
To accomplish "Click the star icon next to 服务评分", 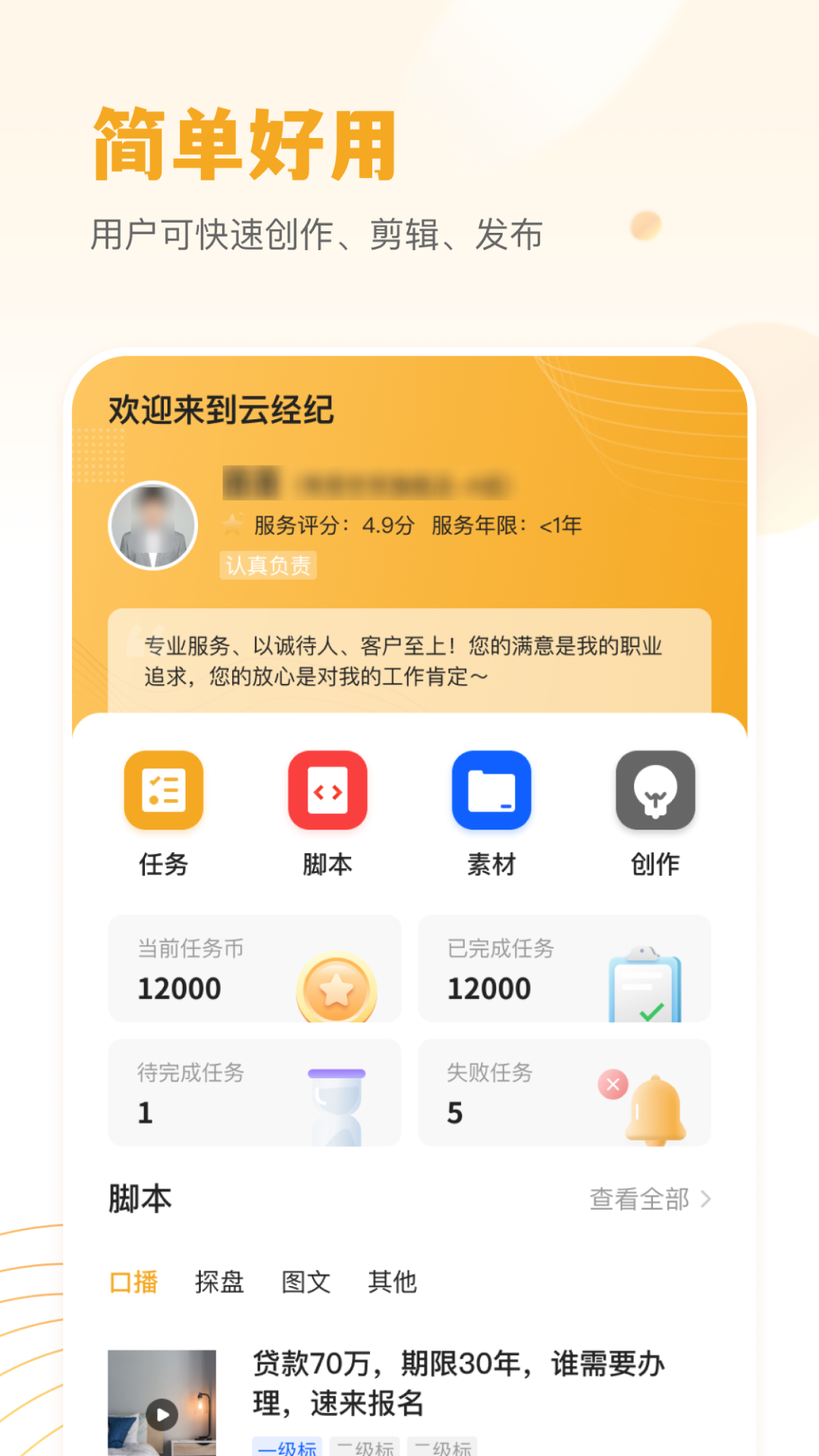I will click(x=231, y=523).
